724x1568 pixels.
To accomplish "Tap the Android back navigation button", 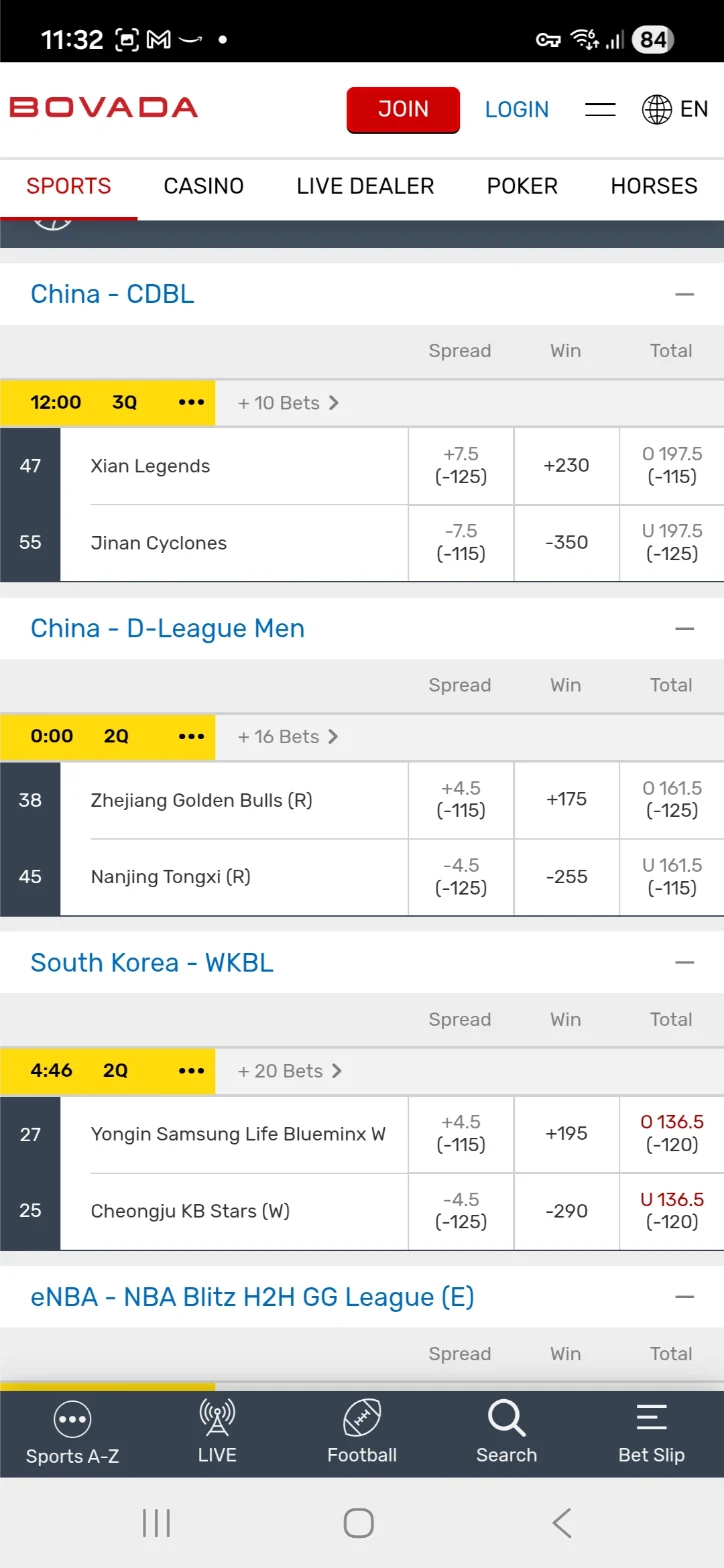I will 560,1523.
